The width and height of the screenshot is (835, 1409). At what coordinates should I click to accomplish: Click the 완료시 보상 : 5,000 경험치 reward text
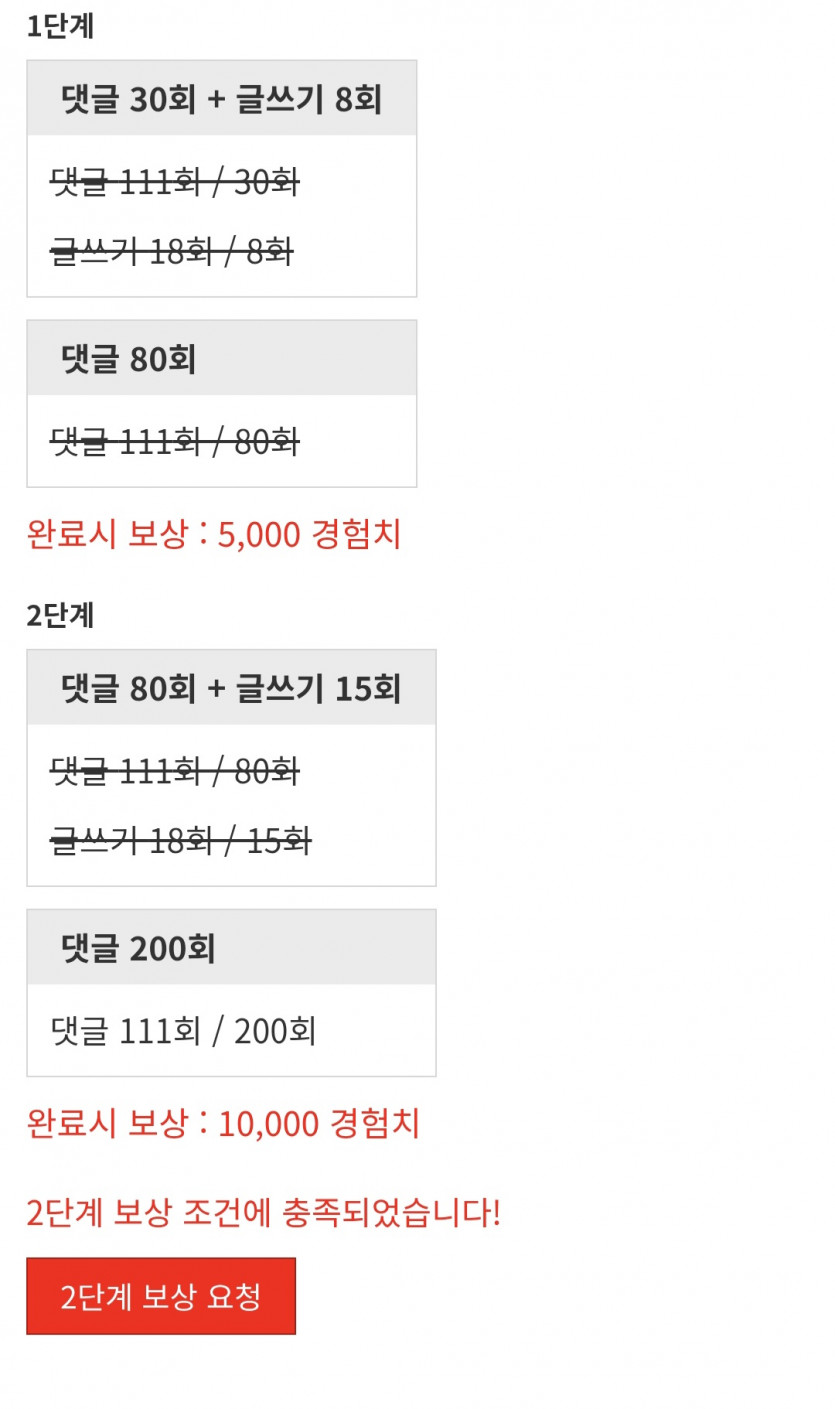pyautogui.click(x=214, y=536)
